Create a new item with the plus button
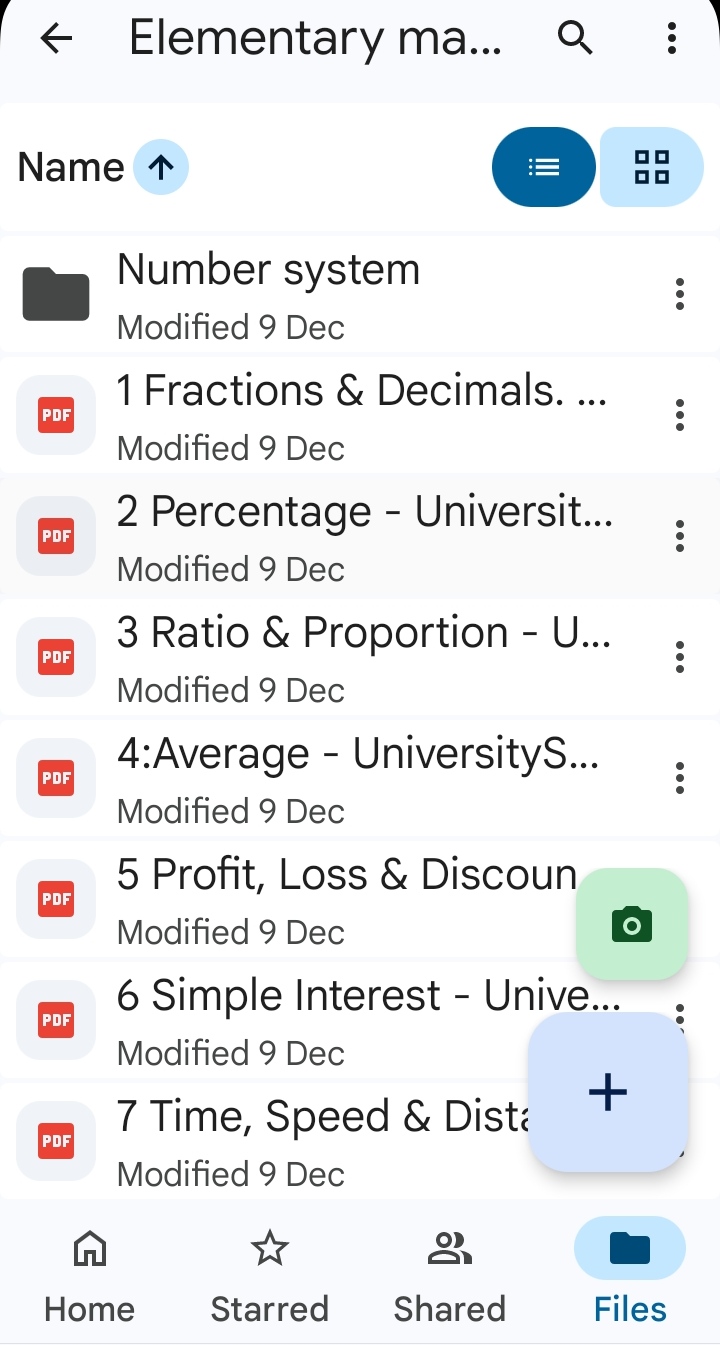720x1345 pixels. pos(608,1092)
